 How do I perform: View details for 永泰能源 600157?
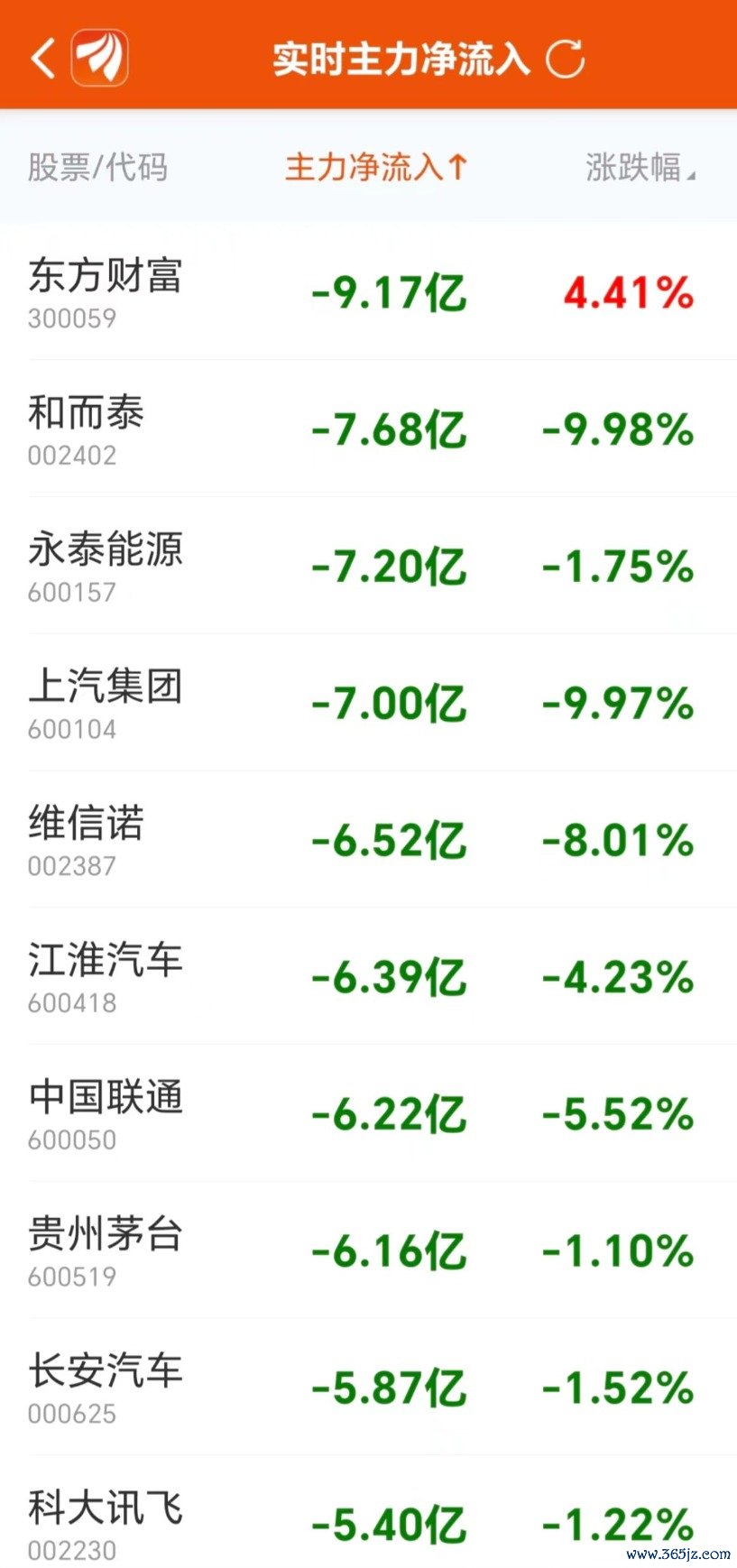(368, 565)
